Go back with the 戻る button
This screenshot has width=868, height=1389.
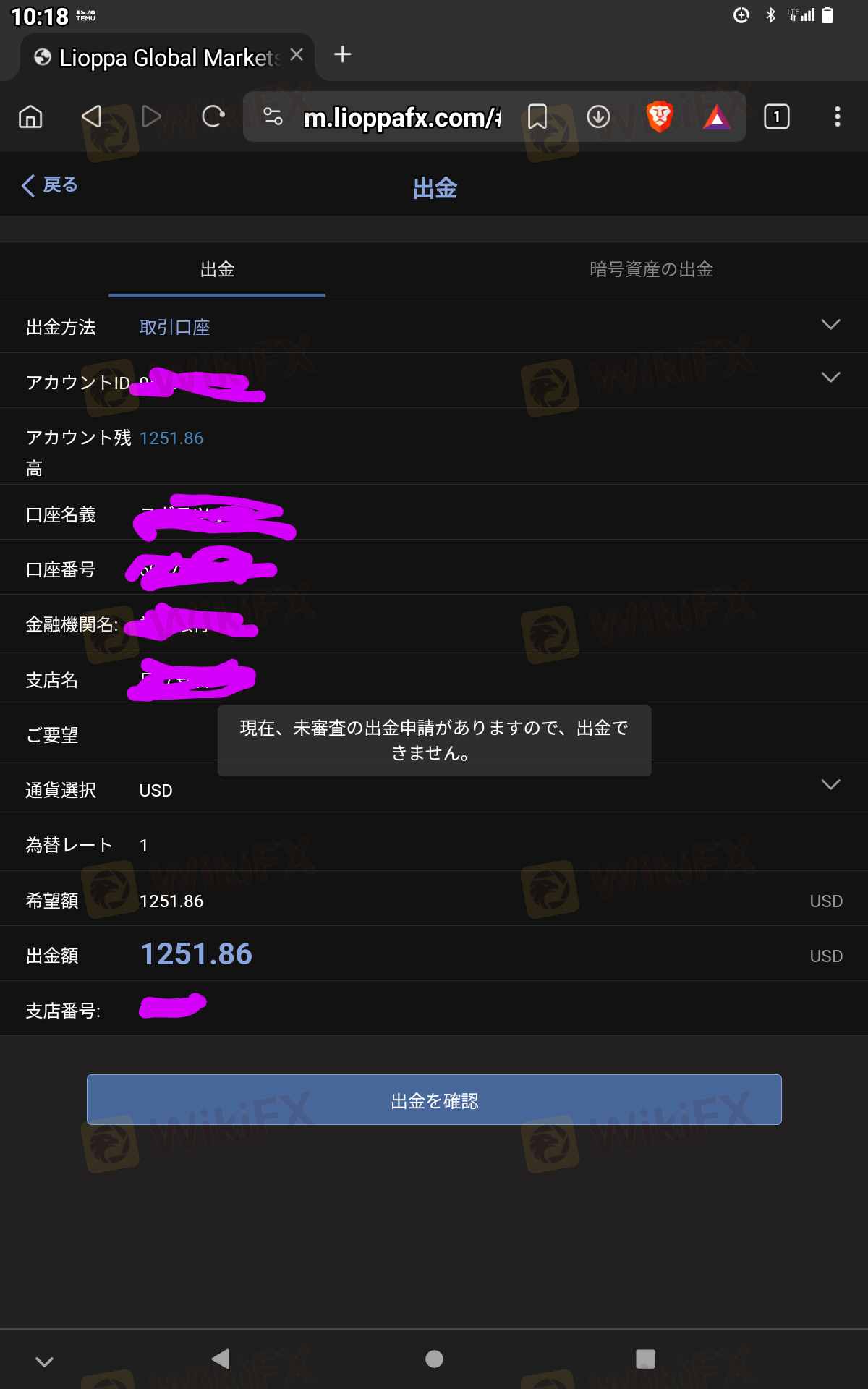click(x=49, y=185)
